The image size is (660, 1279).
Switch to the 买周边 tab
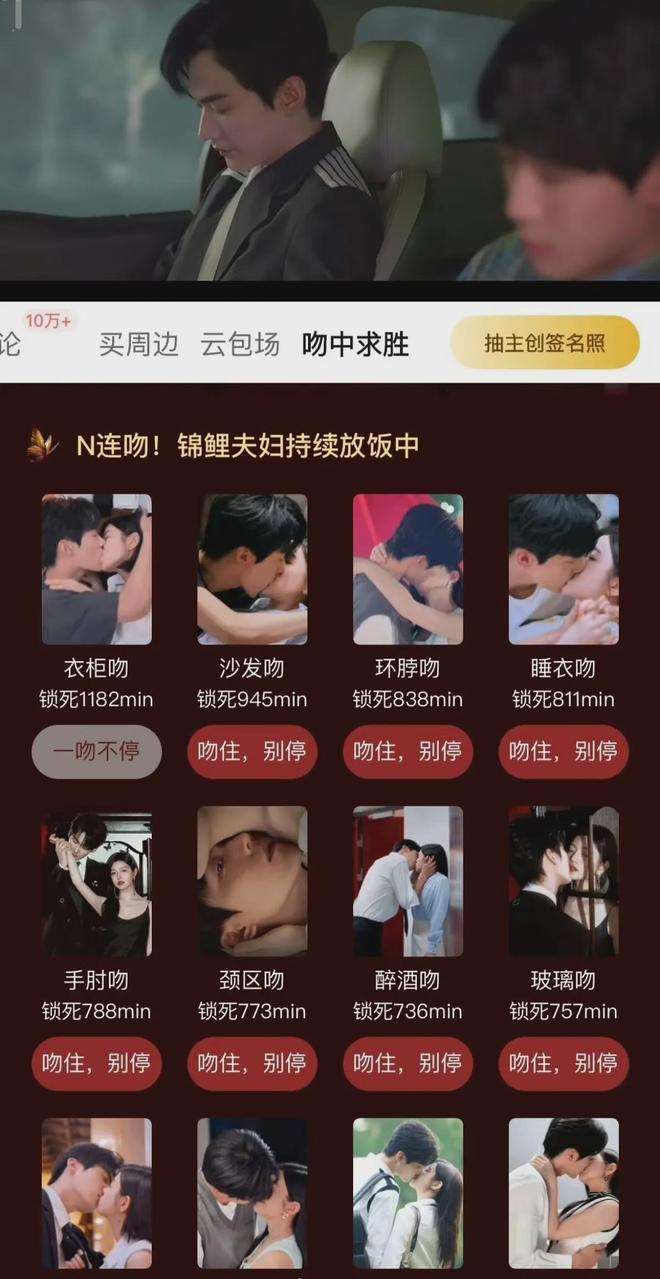tap(138, 344)
